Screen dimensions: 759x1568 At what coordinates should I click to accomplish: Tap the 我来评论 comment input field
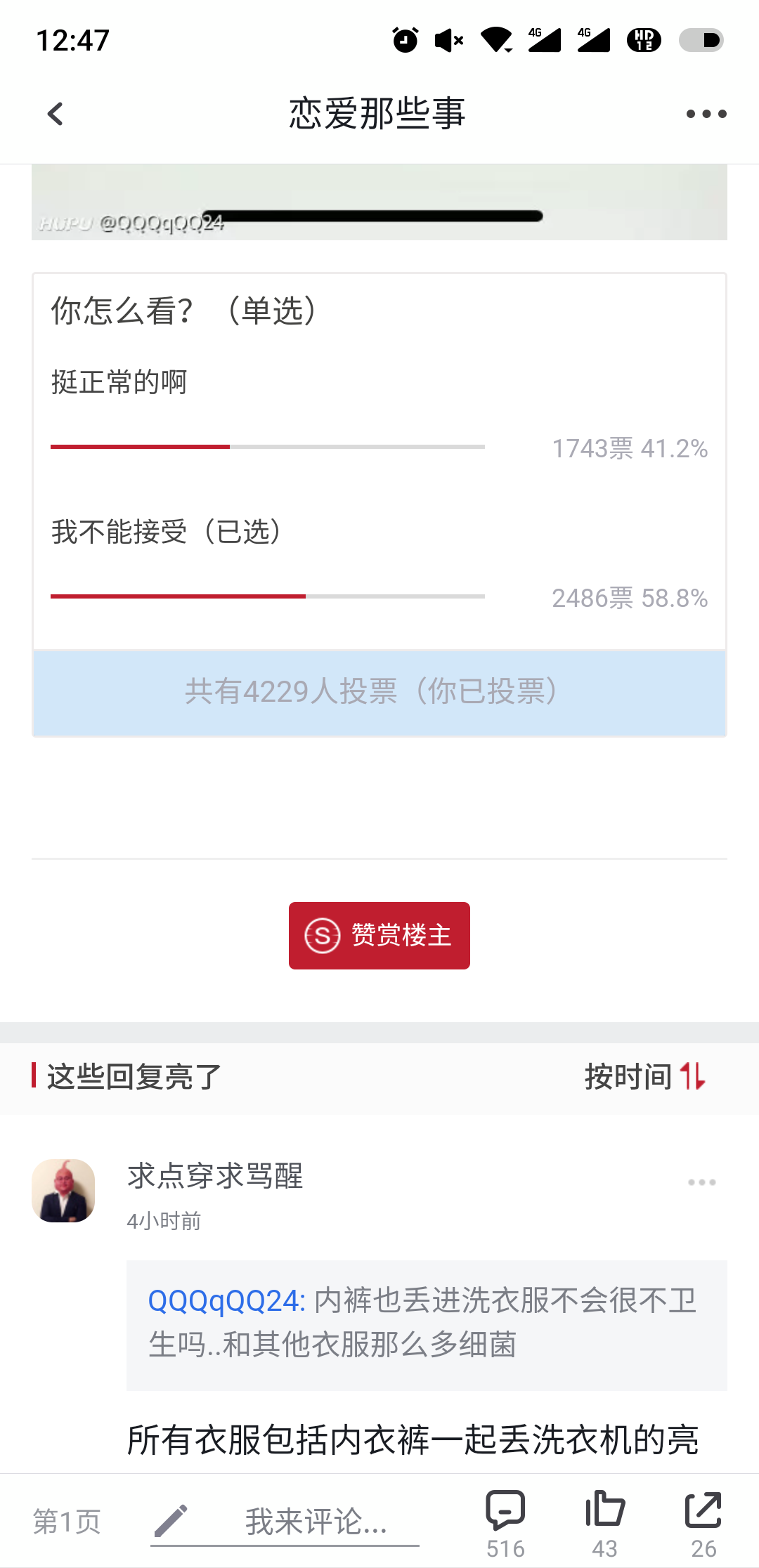pyautogui.click(x=285, y=1522)
